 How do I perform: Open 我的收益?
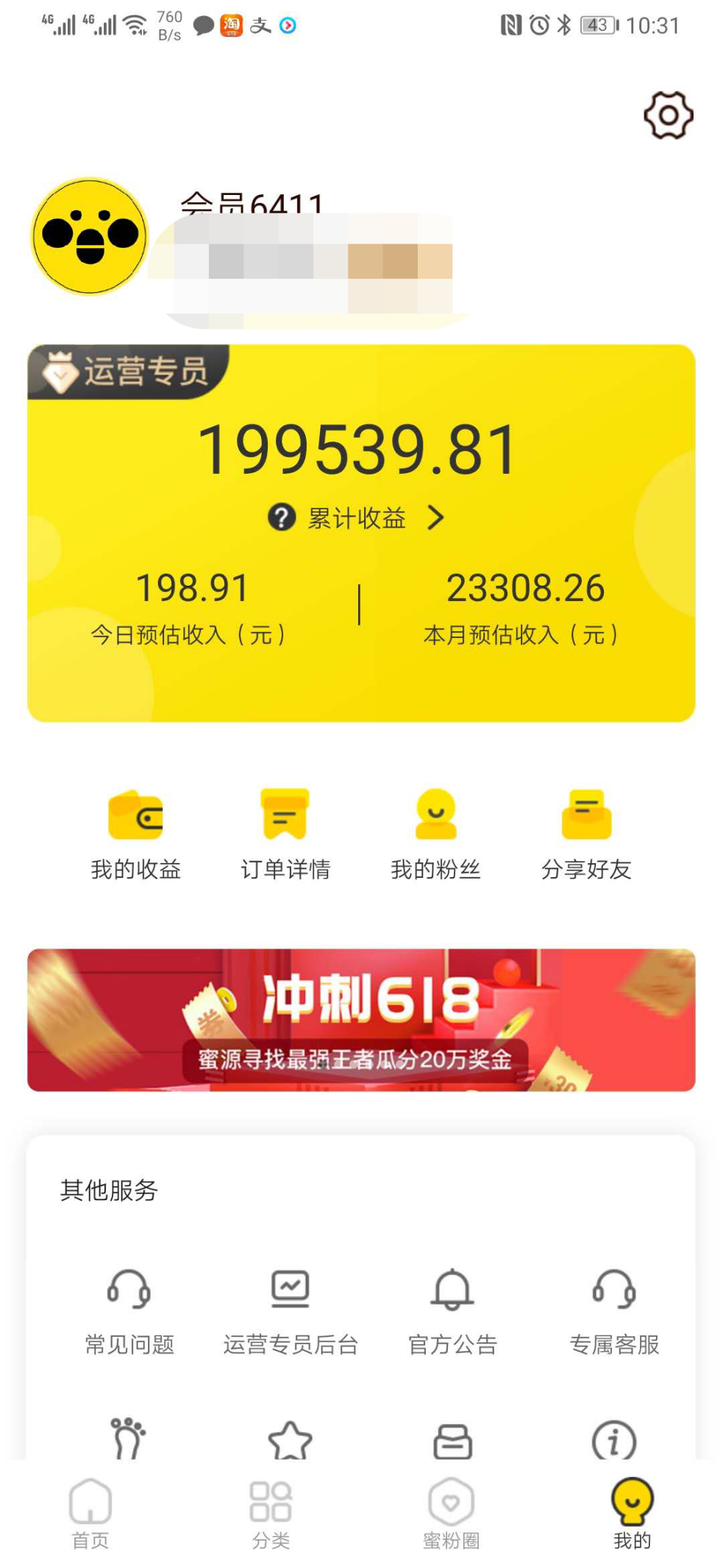[135, 834]
